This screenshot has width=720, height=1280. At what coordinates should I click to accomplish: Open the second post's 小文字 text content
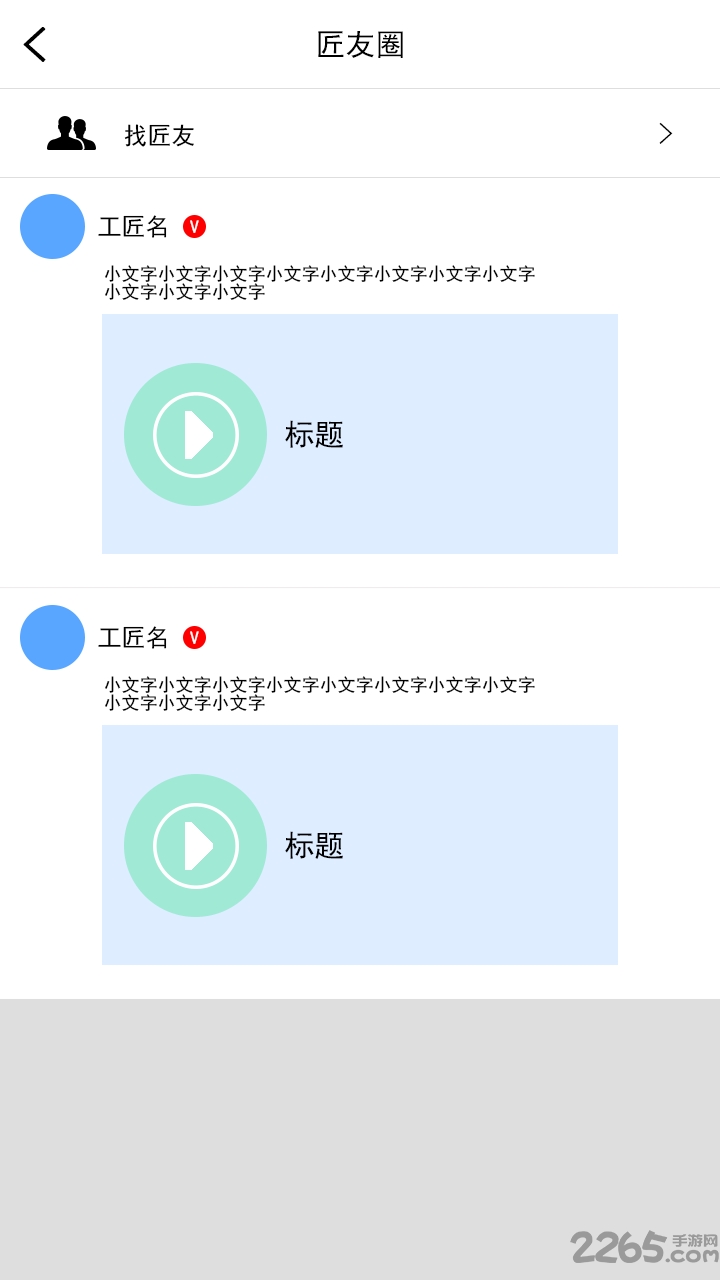click(320, 693)
